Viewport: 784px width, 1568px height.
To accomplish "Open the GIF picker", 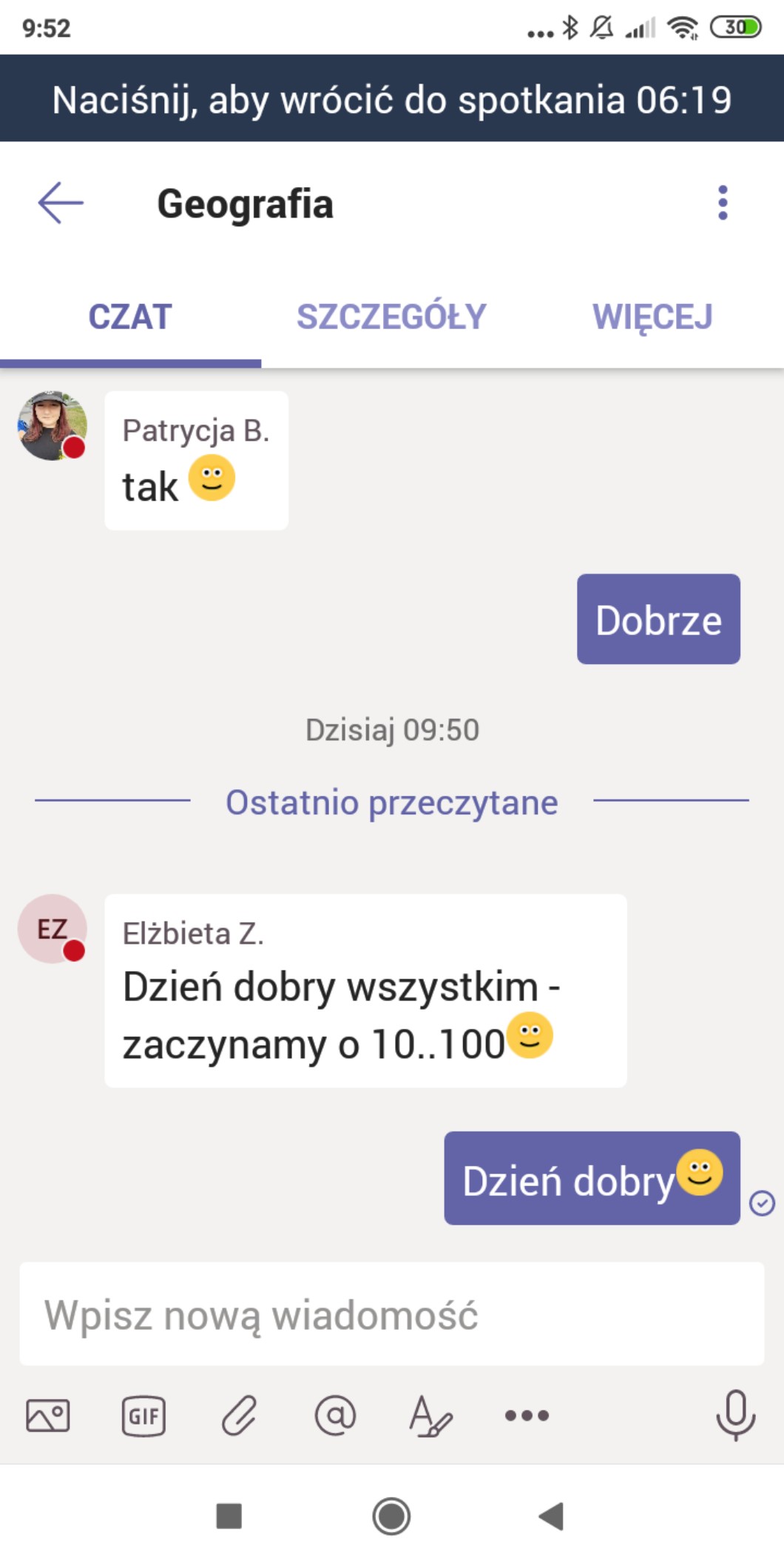I will tap(143, 1416).
